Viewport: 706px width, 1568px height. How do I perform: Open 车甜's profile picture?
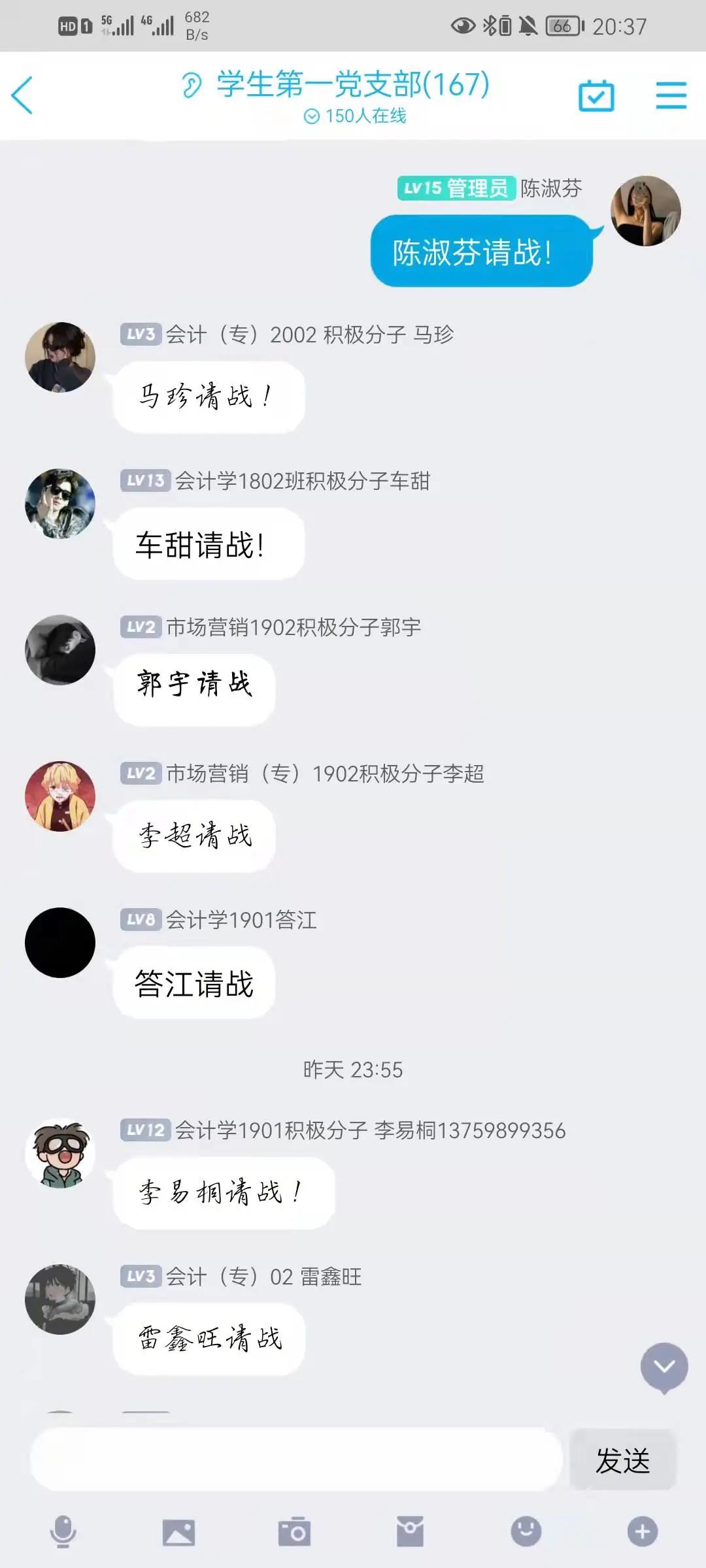coord(60,504)
